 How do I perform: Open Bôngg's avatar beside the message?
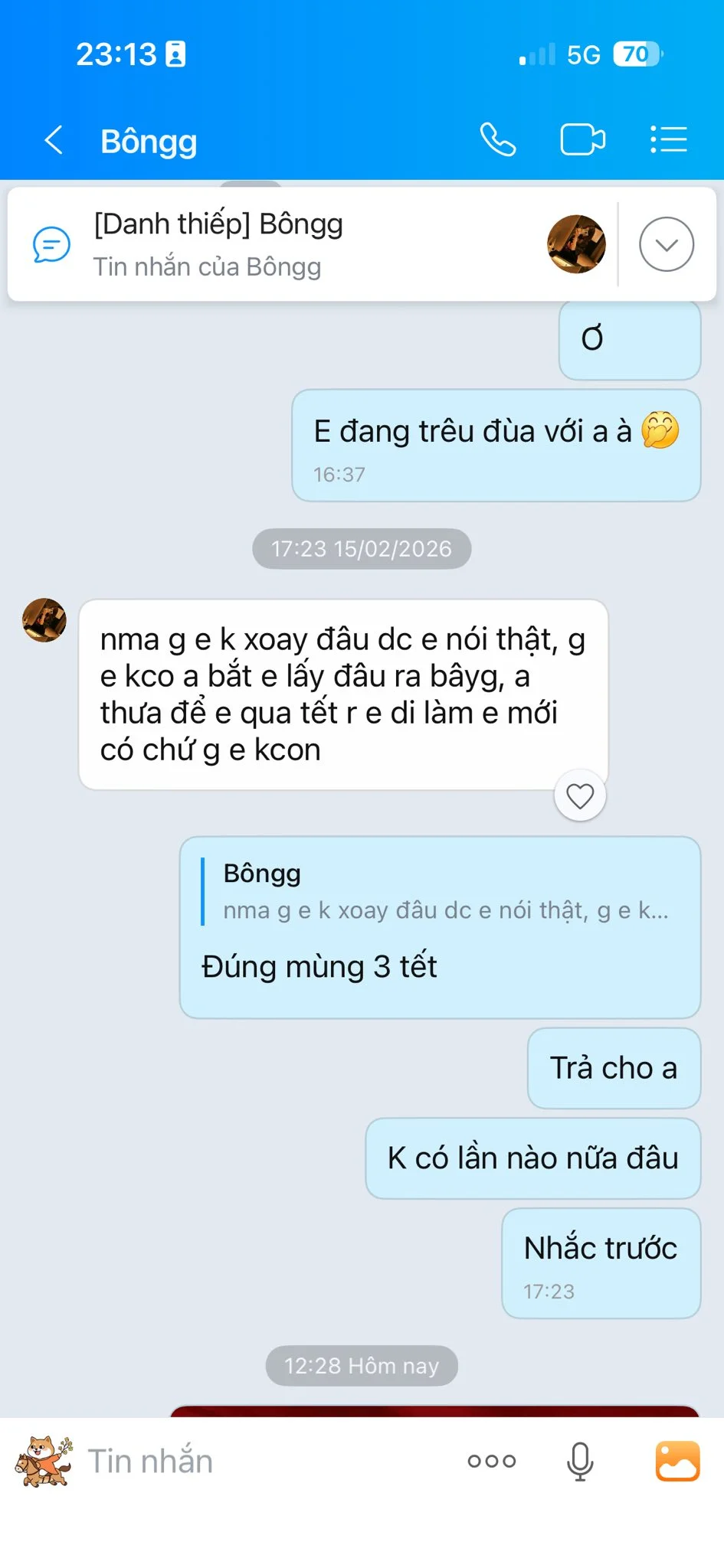44,620
